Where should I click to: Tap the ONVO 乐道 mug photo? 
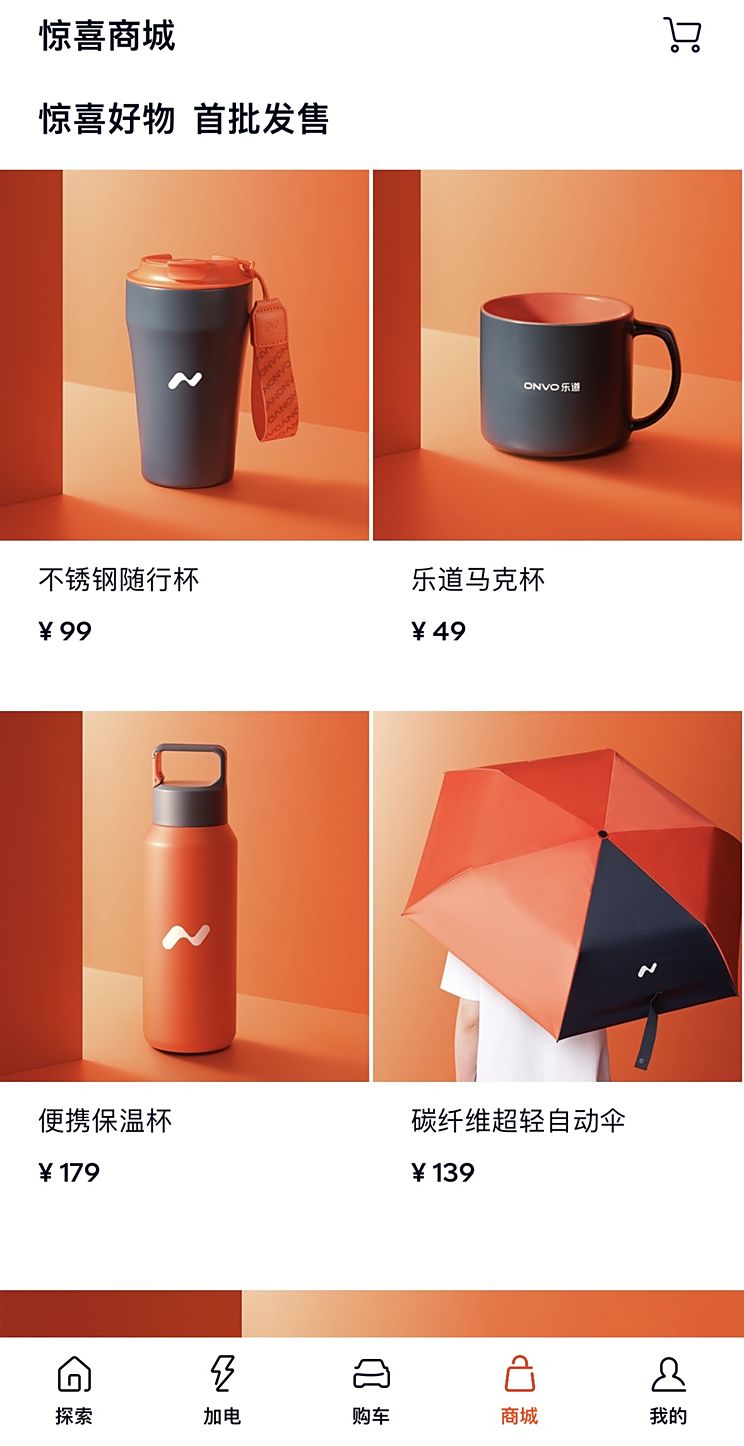point(557,352)
